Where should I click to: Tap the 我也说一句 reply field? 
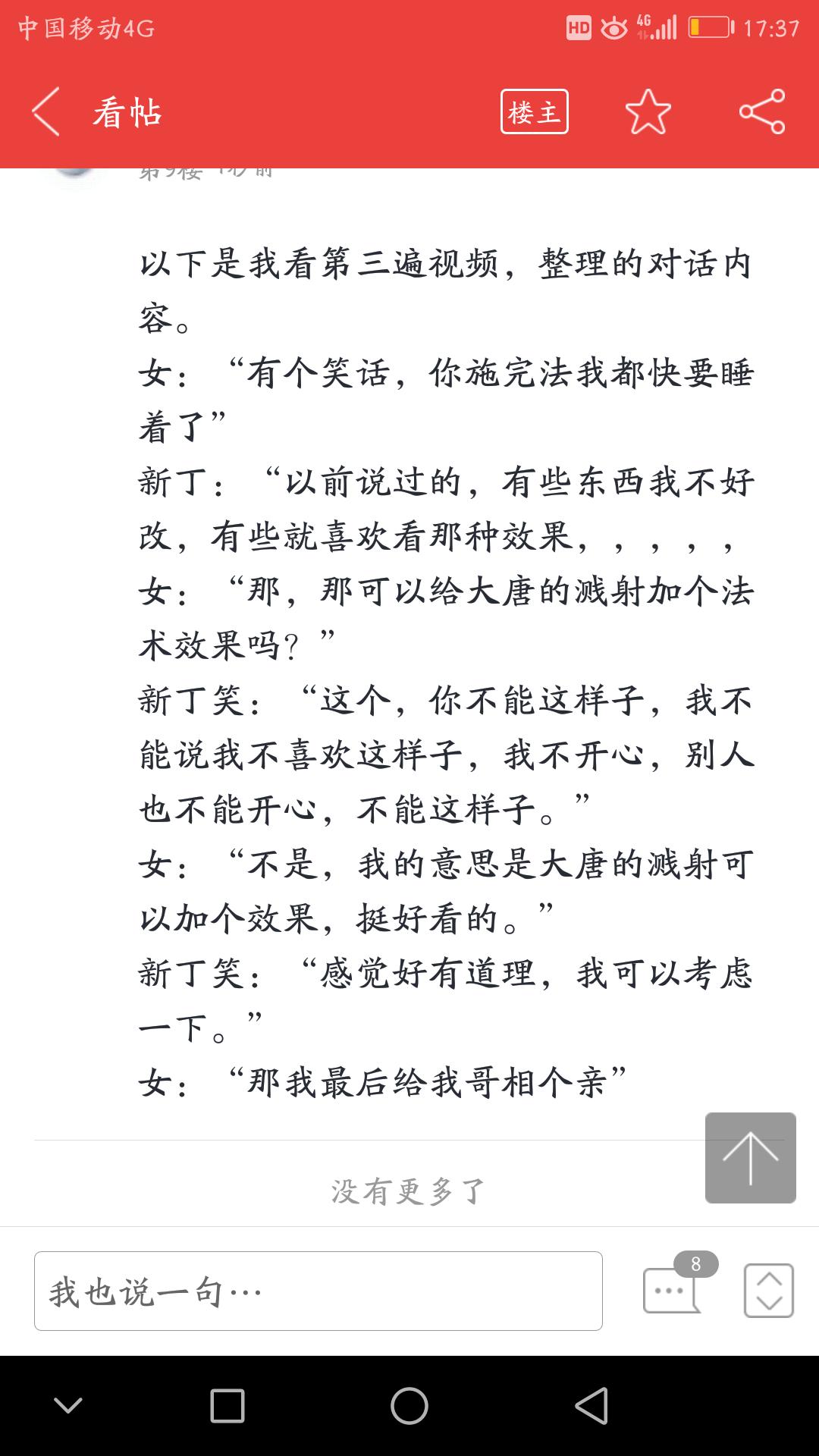(318, 1291)
